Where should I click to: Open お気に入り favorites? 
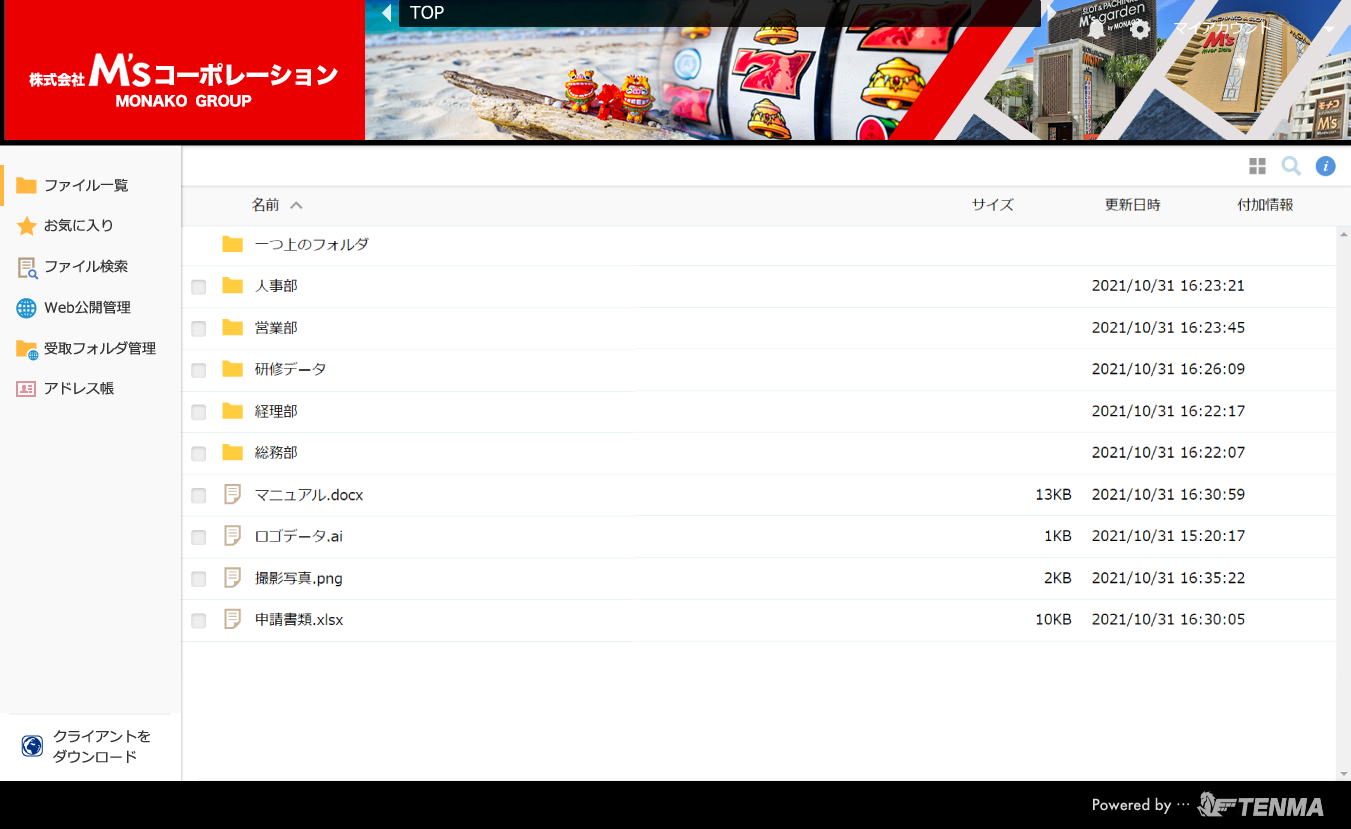click(x=79, y=226)
